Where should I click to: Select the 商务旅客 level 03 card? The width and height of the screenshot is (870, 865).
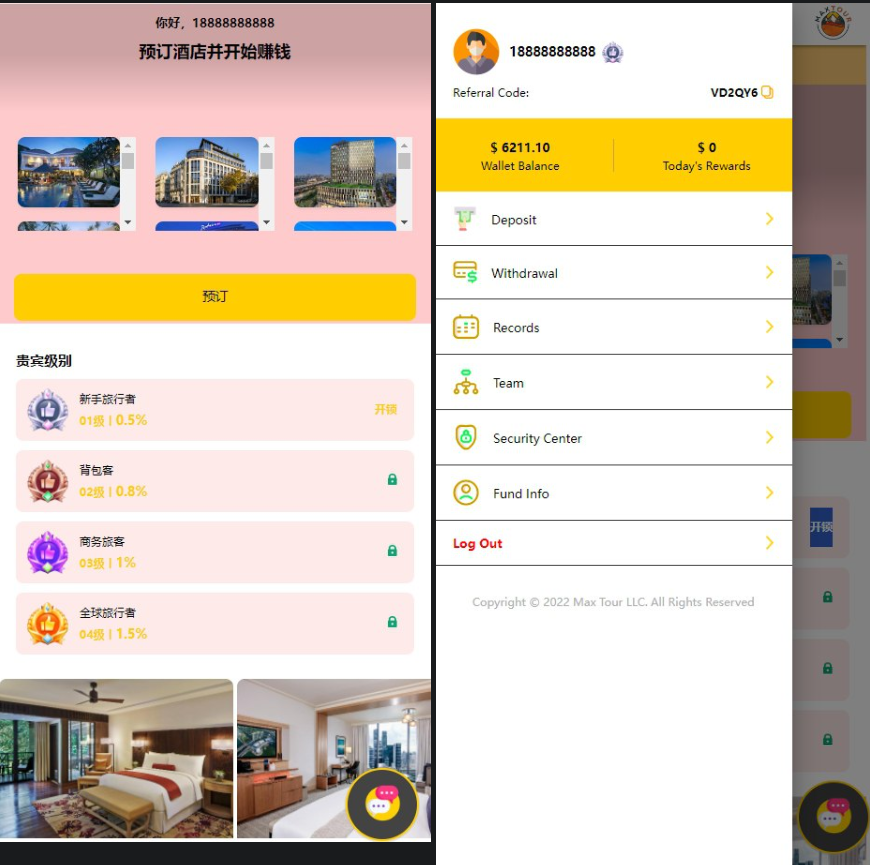click(215, 552)
